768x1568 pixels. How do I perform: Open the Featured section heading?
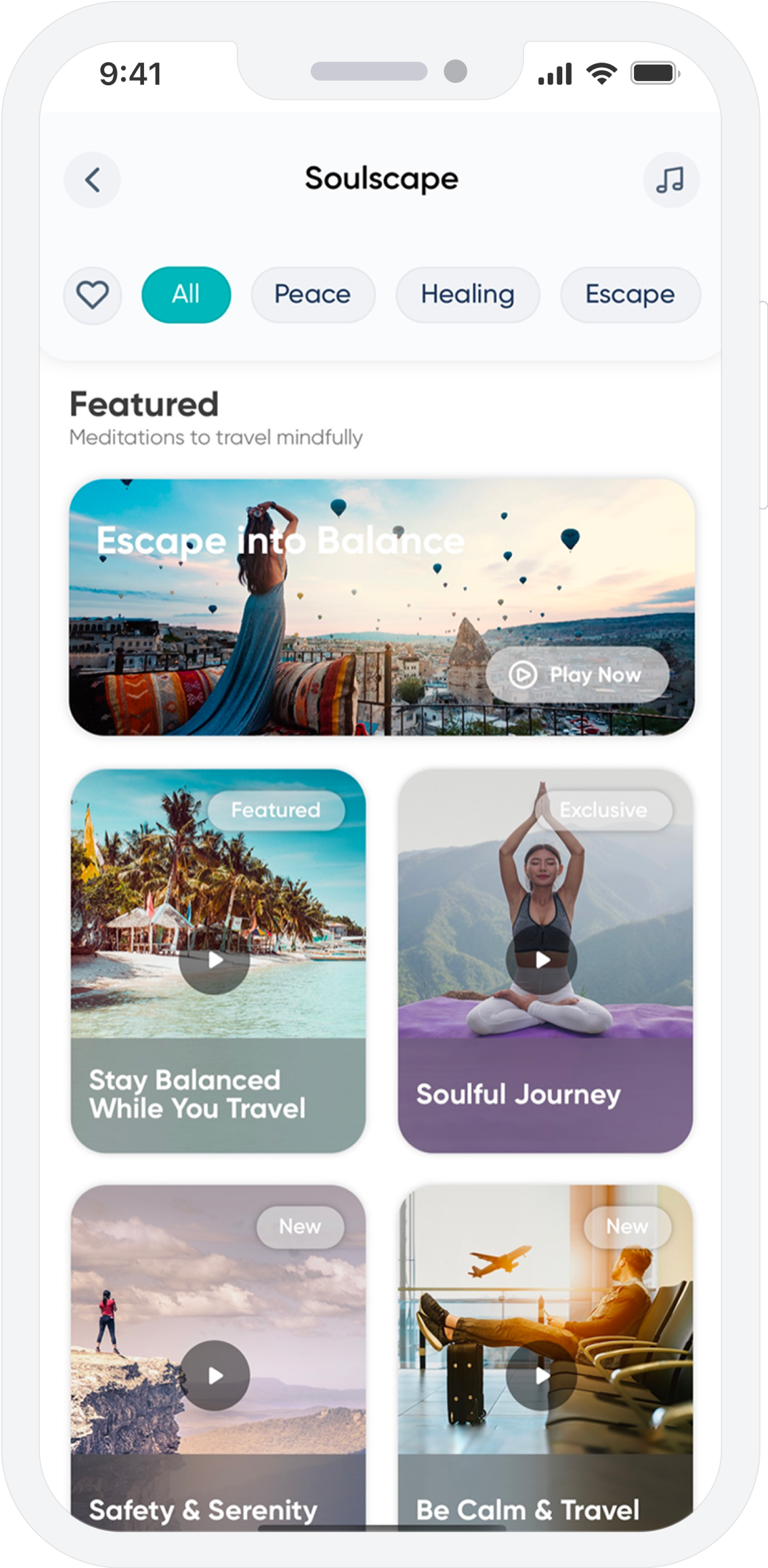[x=143, y=403]
